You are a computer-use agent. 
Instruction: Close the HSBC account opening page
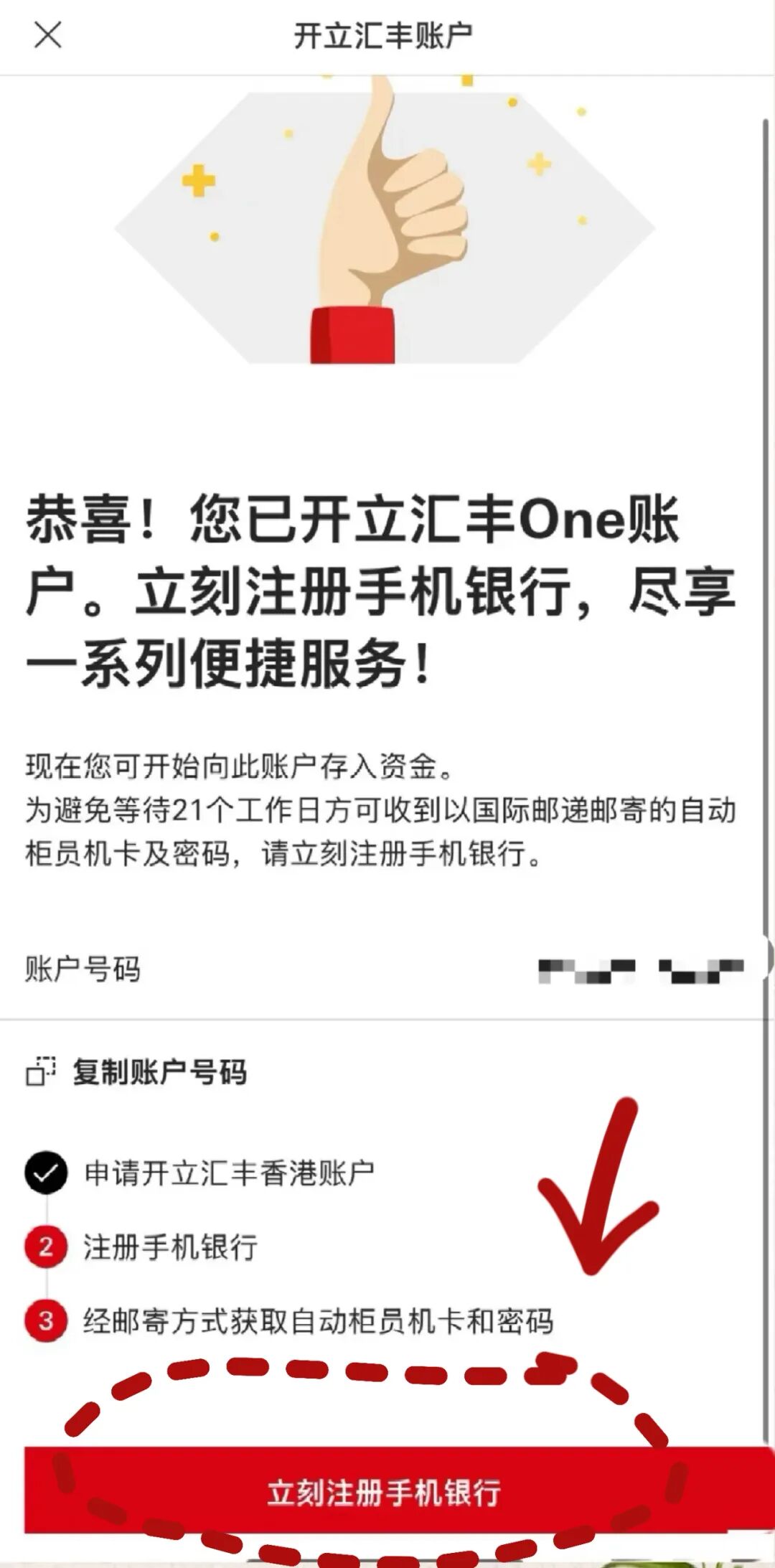point(48,34)
